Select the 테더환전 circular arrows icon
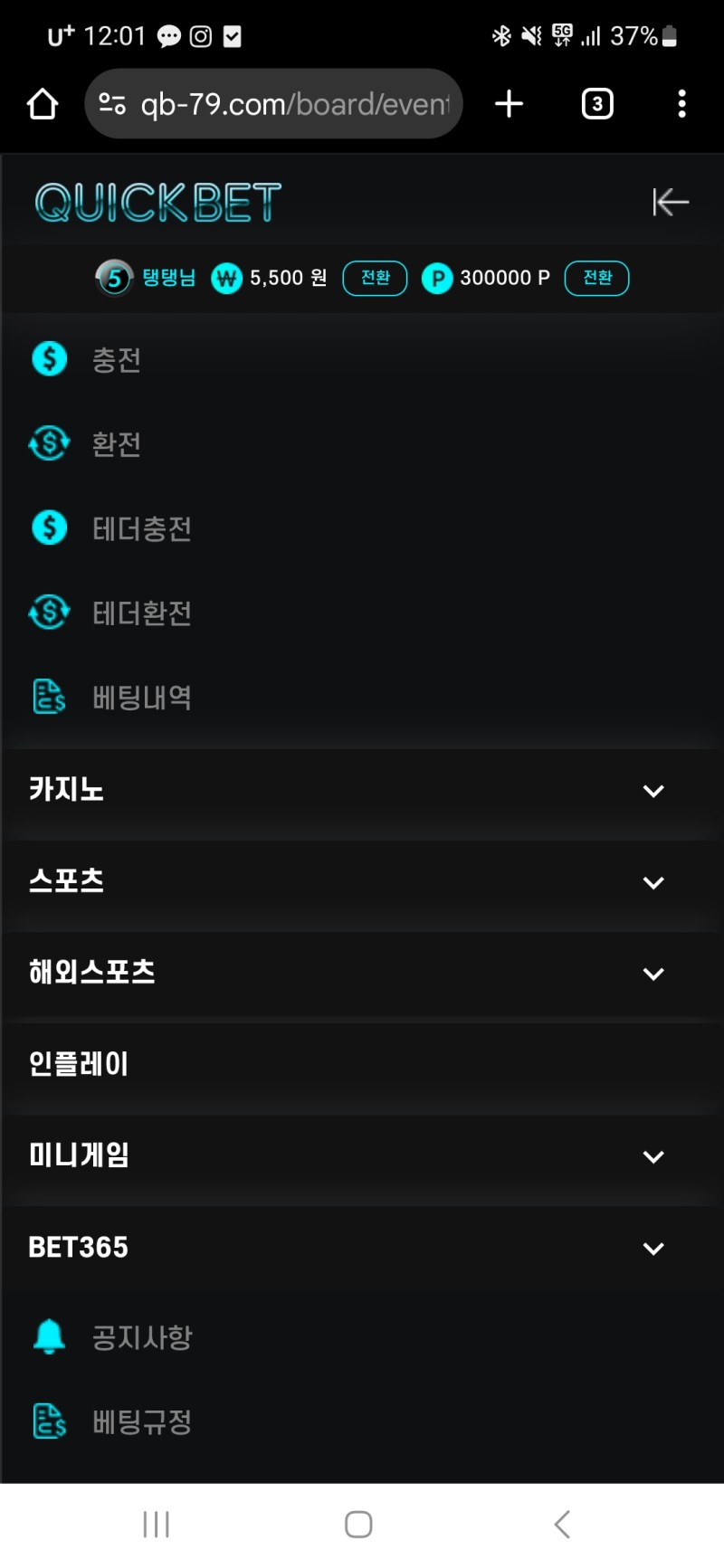 click(x=49, y=613)
